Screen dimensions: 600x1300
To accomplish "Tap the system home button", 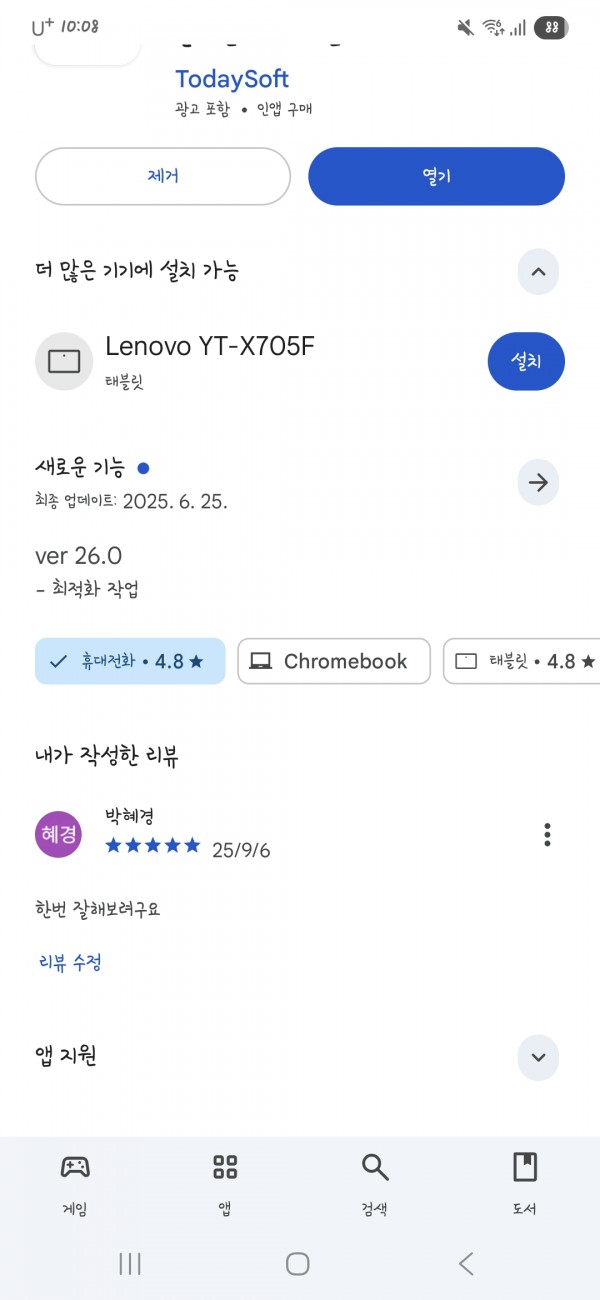I will [297, 1263].
